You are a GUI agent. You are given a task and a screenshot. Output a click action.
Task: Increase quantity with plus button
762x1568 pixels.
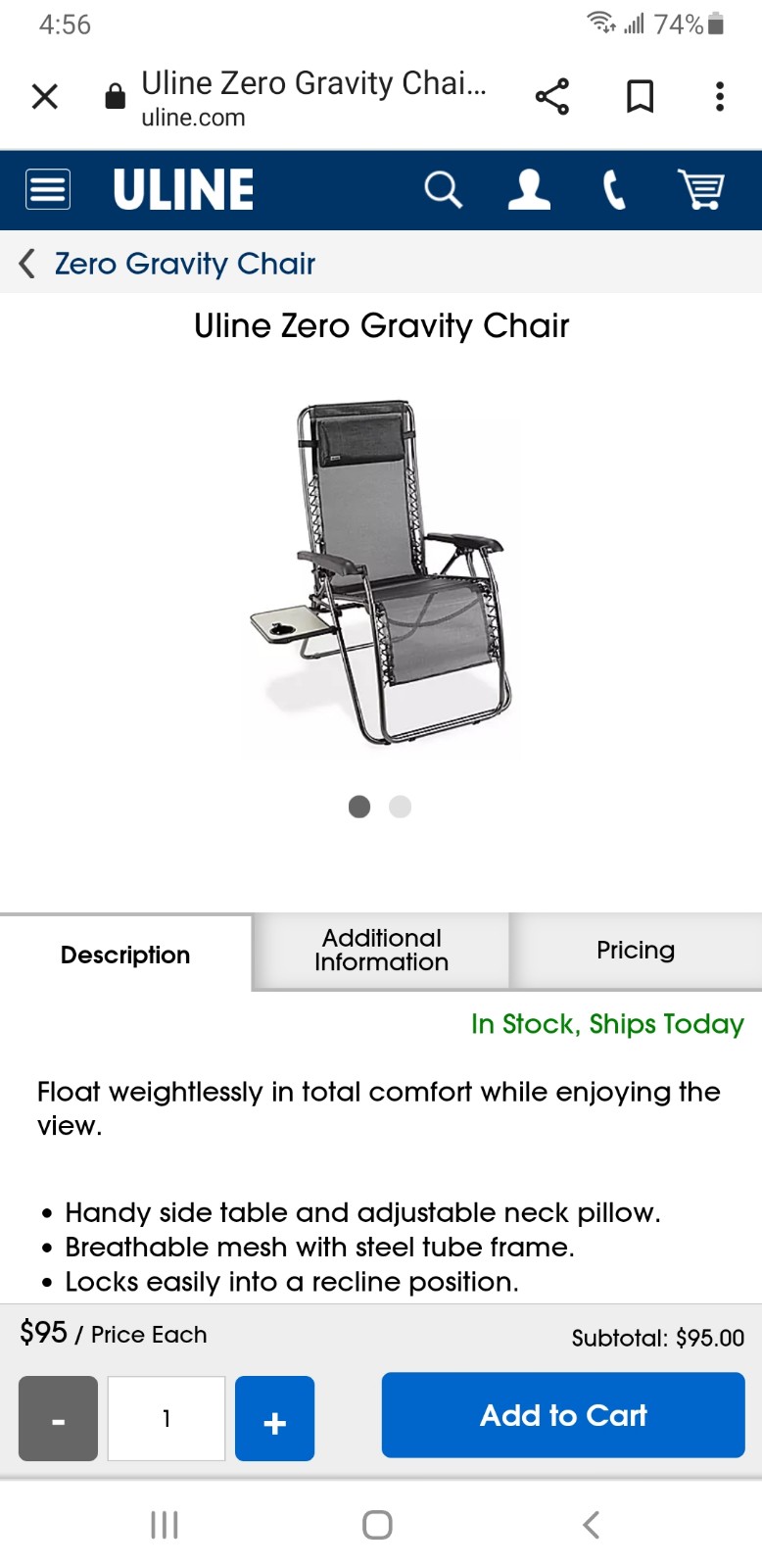pos(275,1418)
